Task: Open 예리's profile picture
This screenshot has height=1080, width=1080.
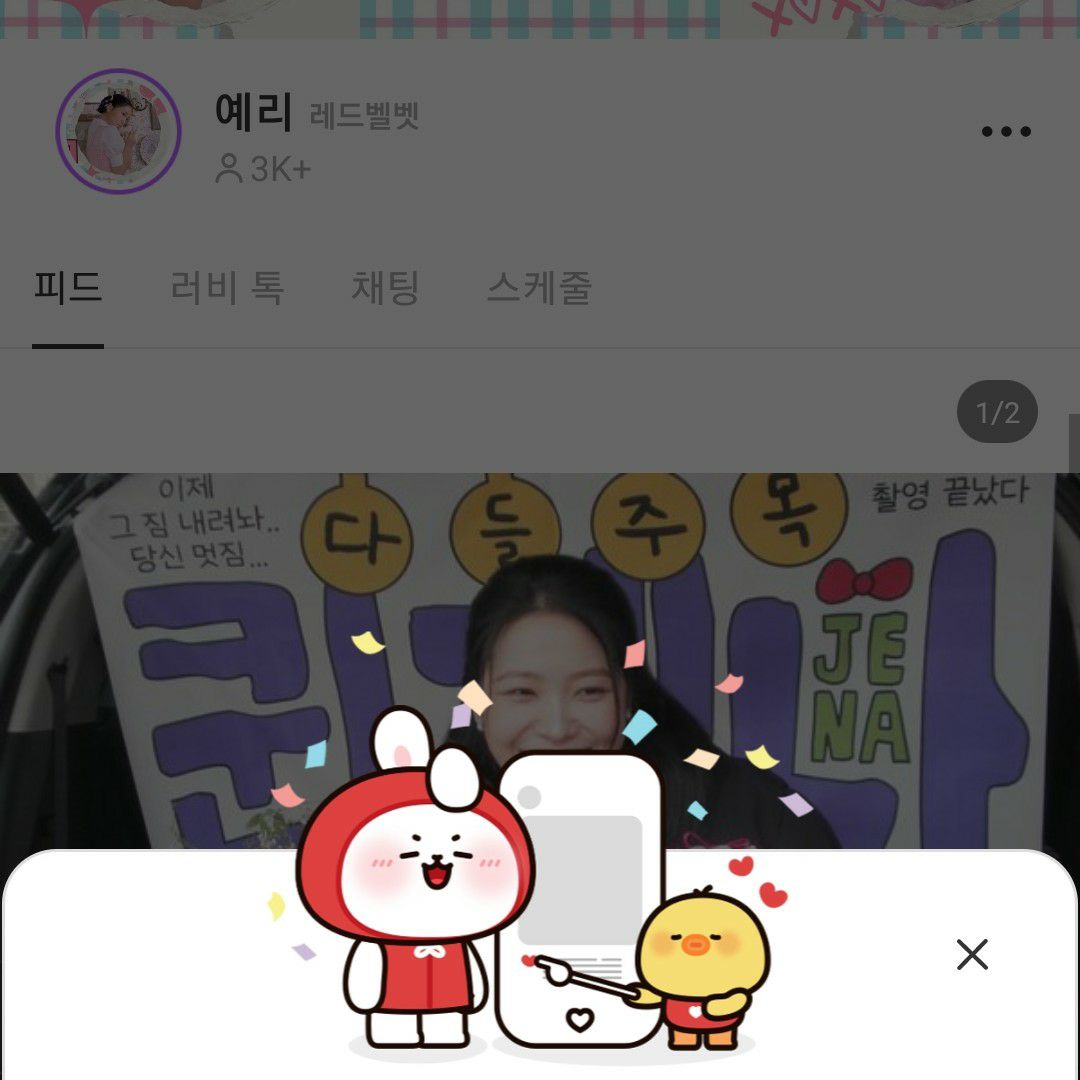Action: (118, 132)
